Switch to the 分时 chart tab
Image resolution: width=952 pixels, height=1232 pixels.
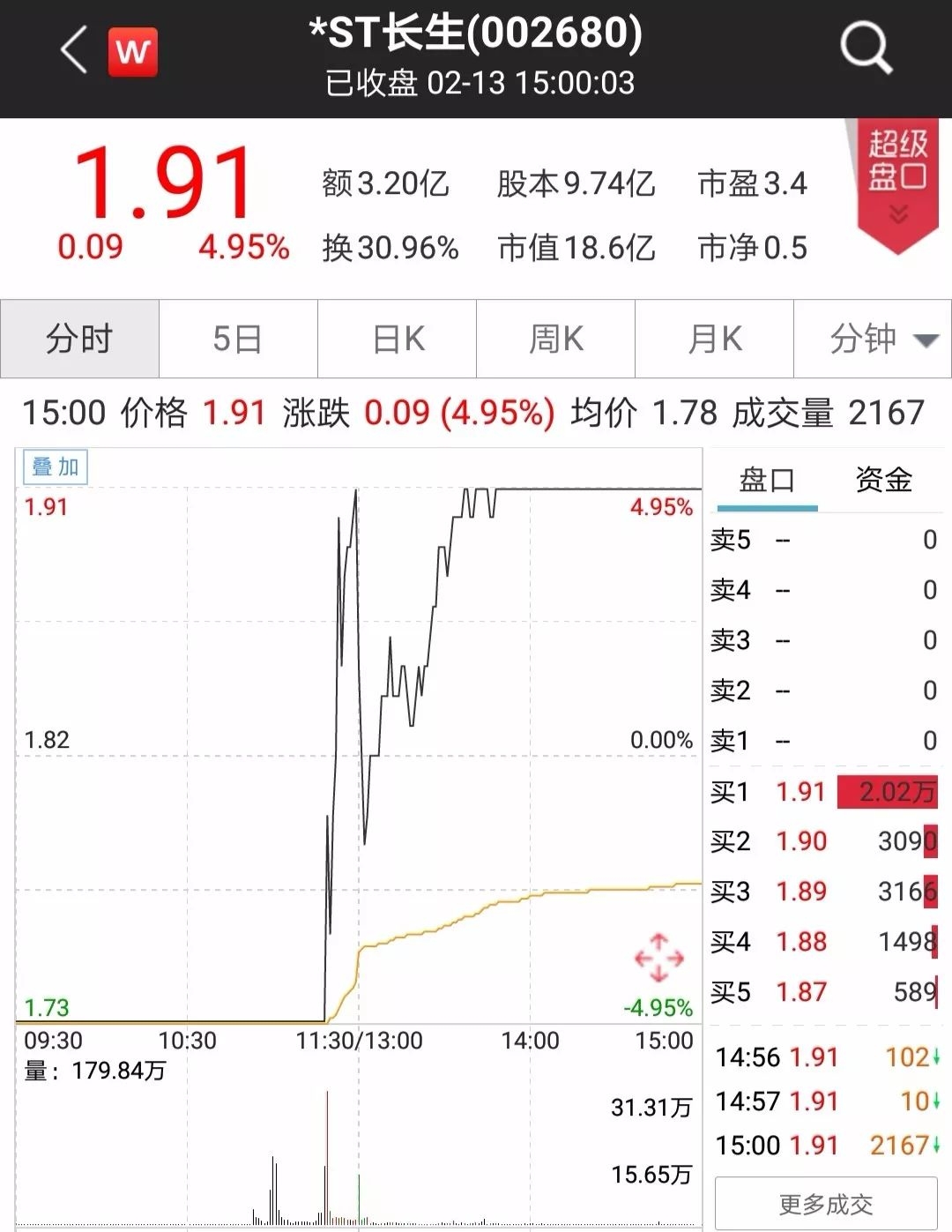(x=79, y=339)
